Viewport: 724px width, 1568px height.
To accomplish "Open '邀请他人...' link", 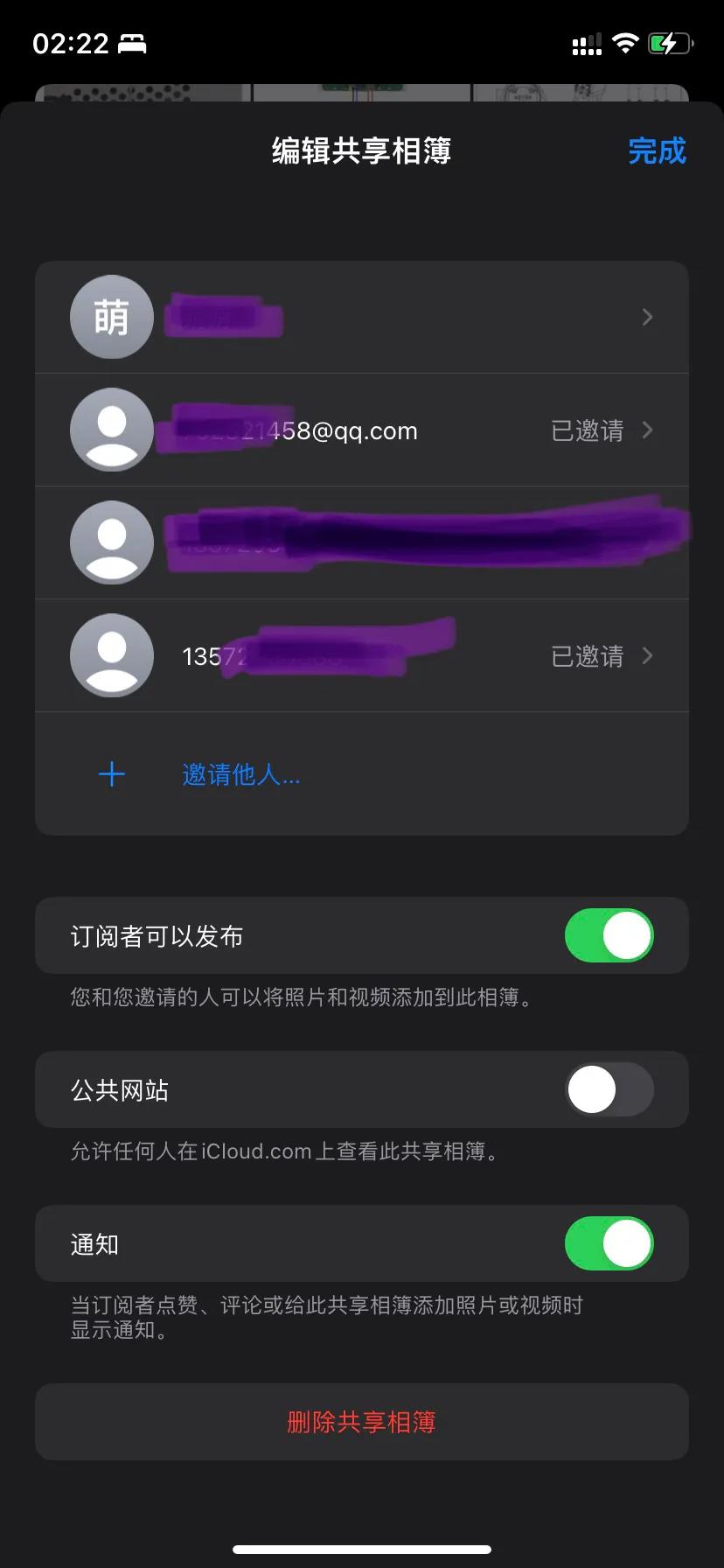I will coord(240,773).
